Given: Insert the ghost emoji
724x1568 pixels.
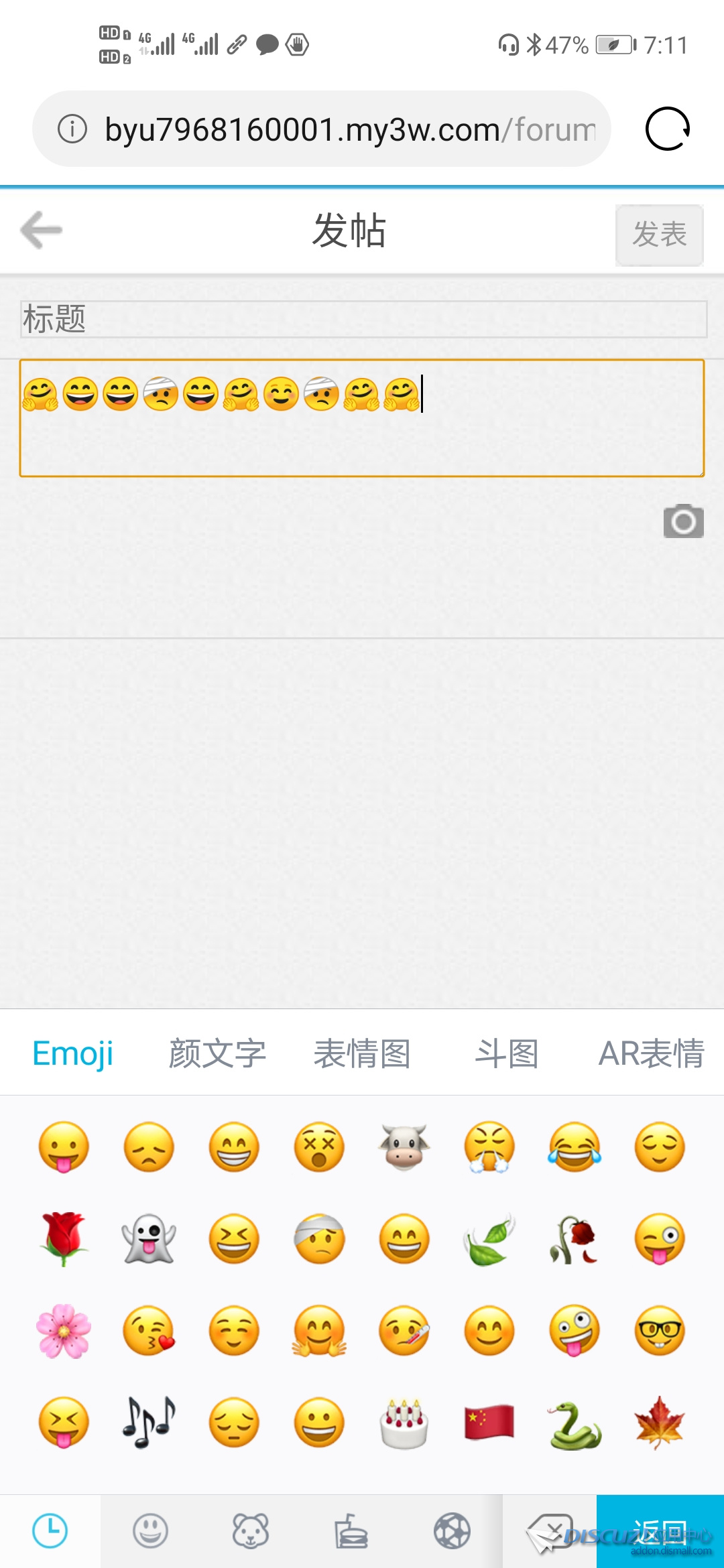Looking at the screenshot, I should (x=149, y=1238).
